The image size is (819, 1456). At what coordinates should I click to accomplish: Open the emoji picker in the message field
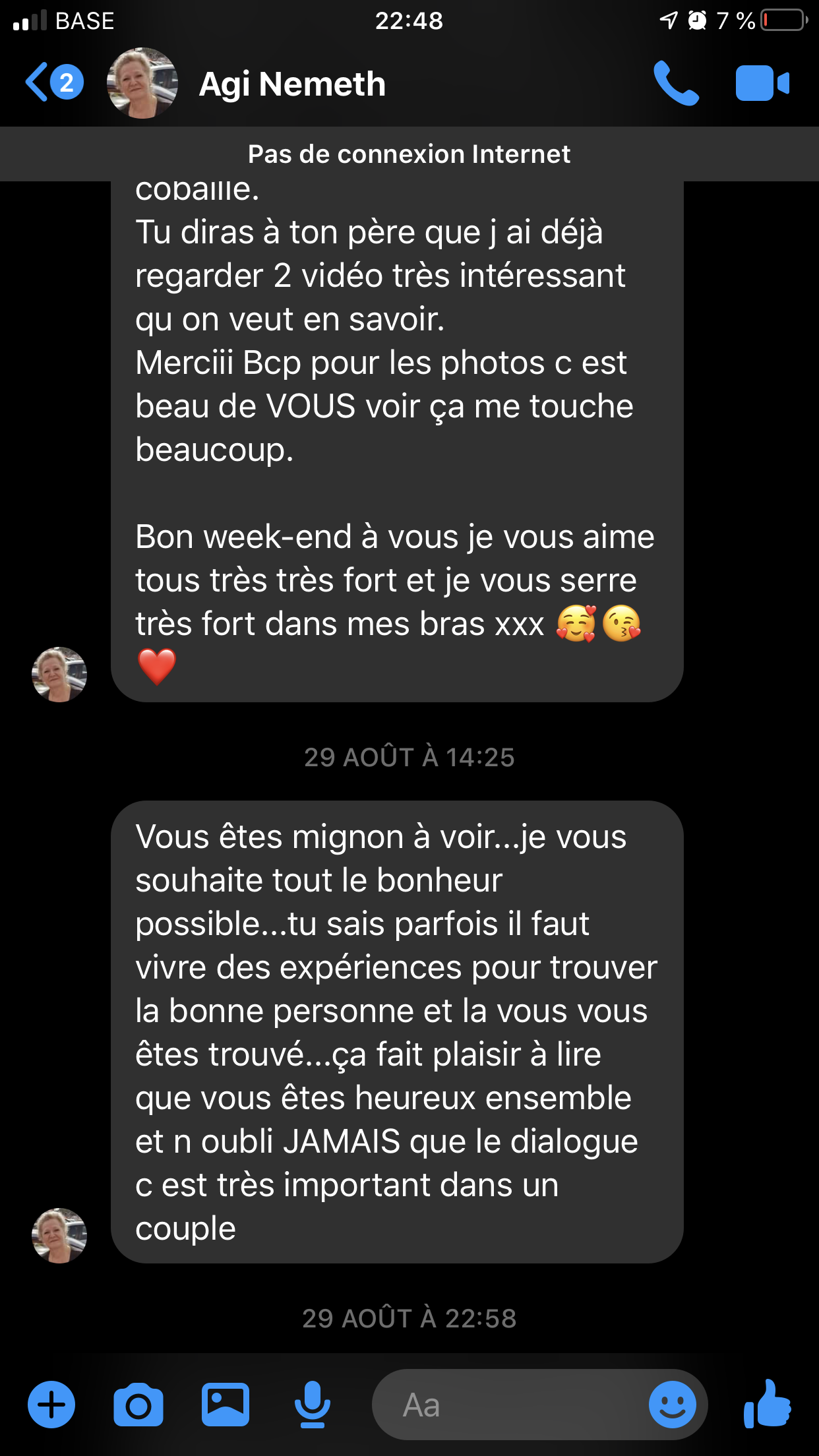[672, 1405]
